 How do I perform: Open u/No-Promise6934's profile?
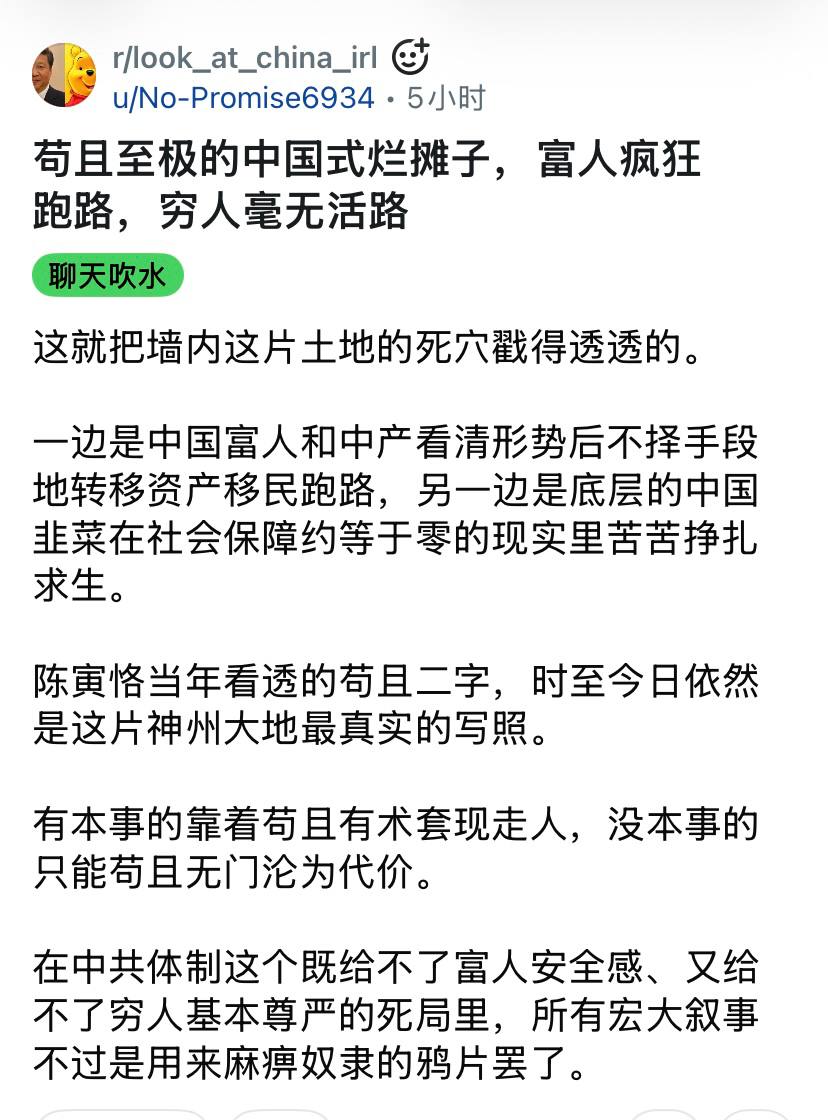click(244, 98)
